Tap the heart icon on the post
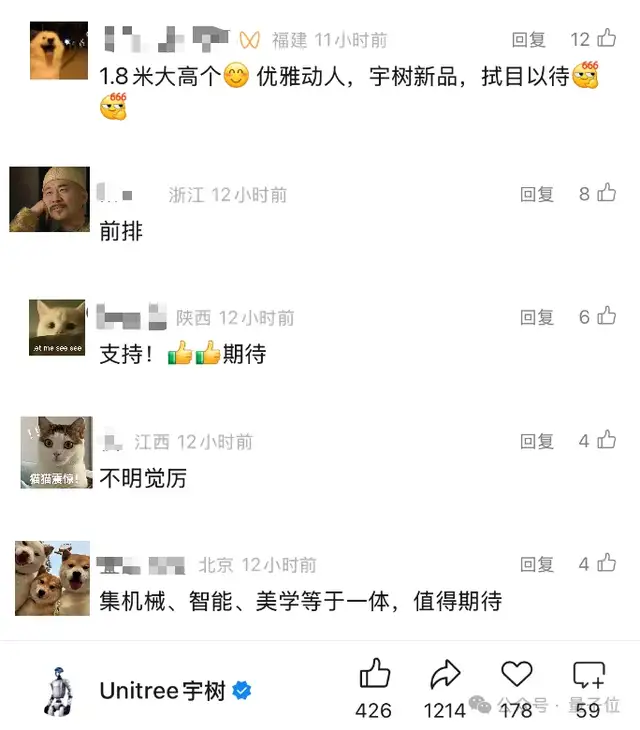The width and height of the screenshot is (640, 730). click(516, 674)
